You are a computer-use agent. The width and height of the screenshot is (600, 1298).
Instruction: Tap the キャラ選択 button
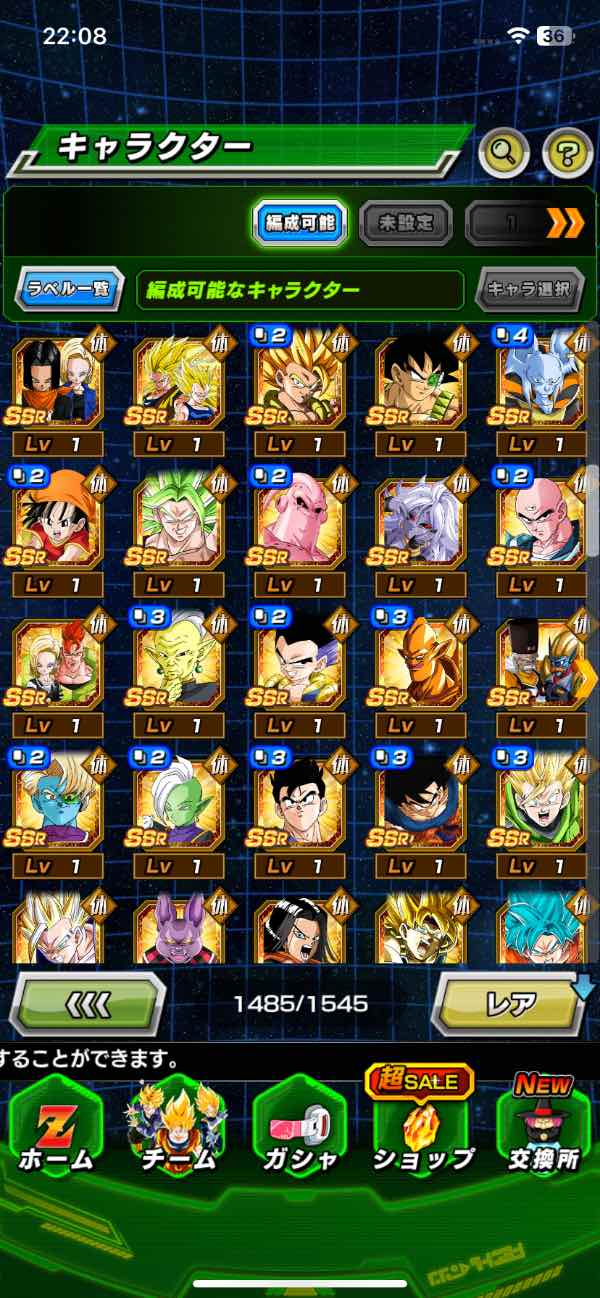[529, 290]
